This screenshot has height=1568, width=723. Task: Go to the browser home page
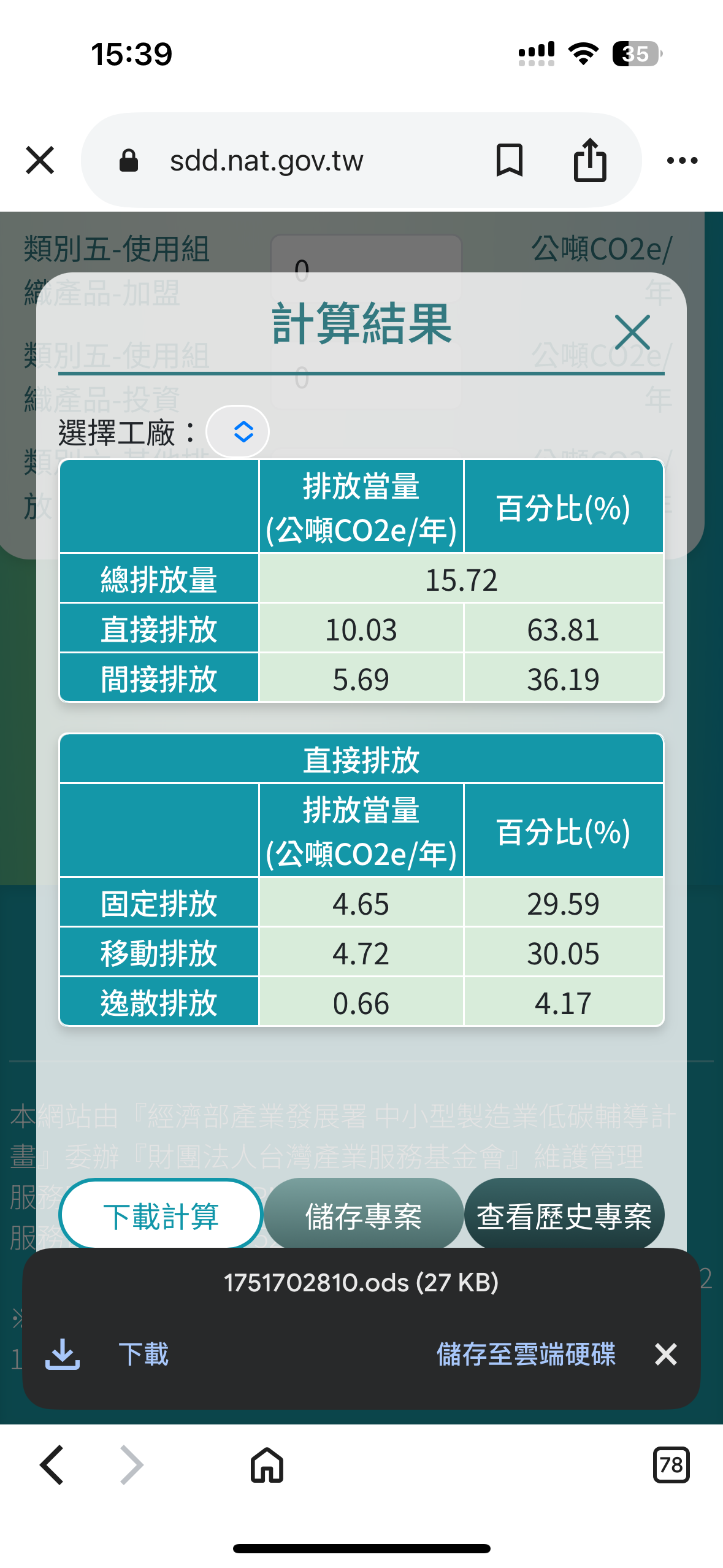pos(267,1464)
